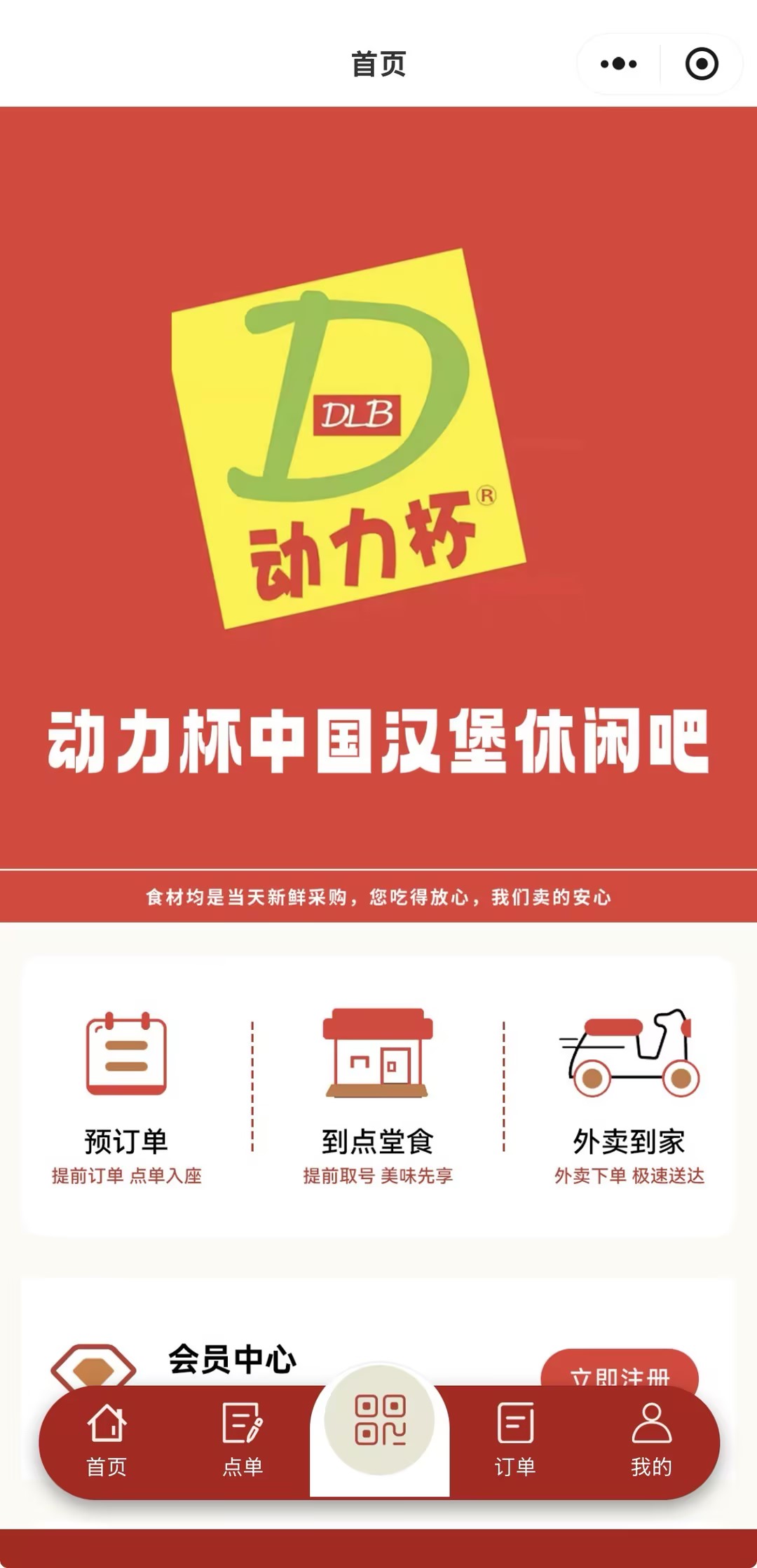Tap 立即注册 to register membership
The width and height of the screenshot is (757, 1568).
click(620, 1370)
